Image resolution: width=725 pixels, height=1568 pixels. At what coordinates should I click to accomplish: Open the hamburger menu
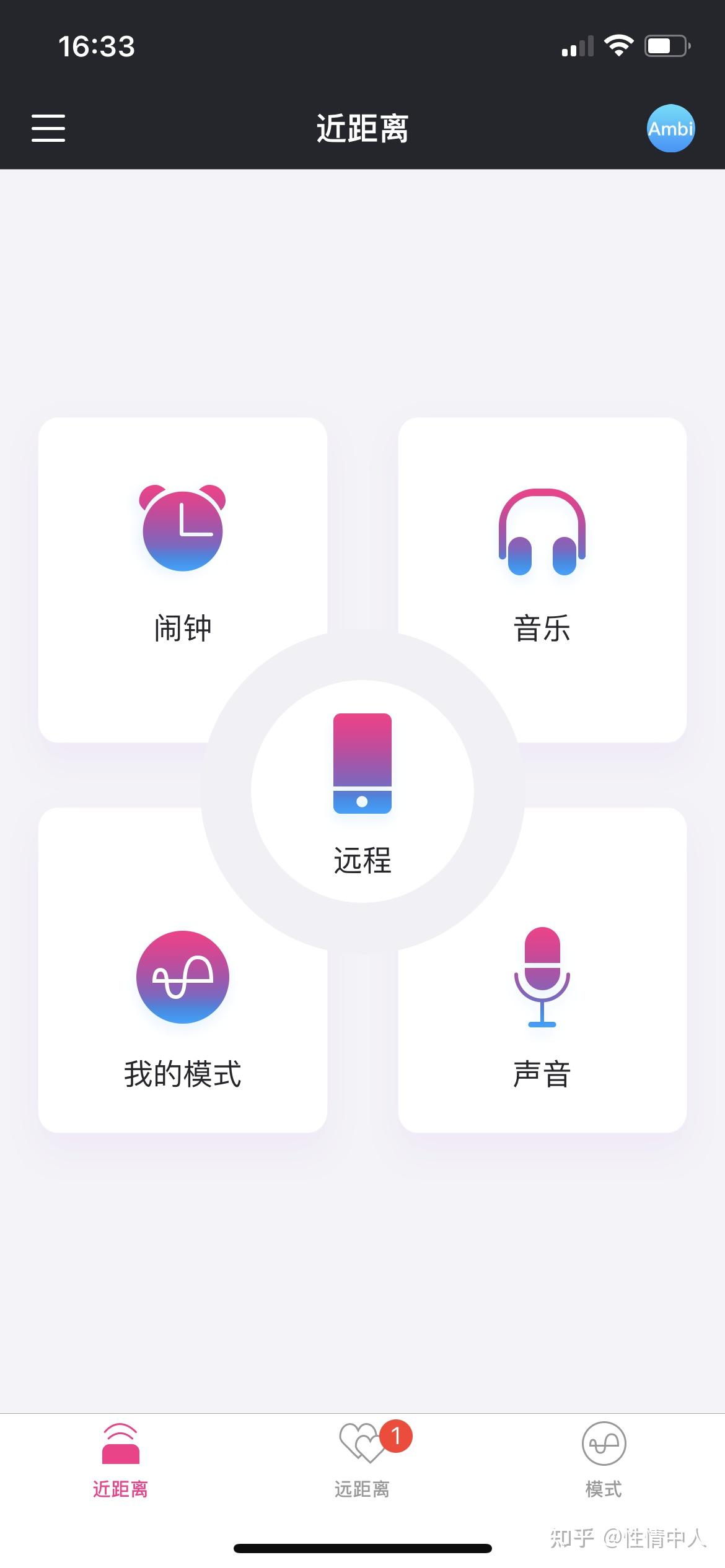48,128
